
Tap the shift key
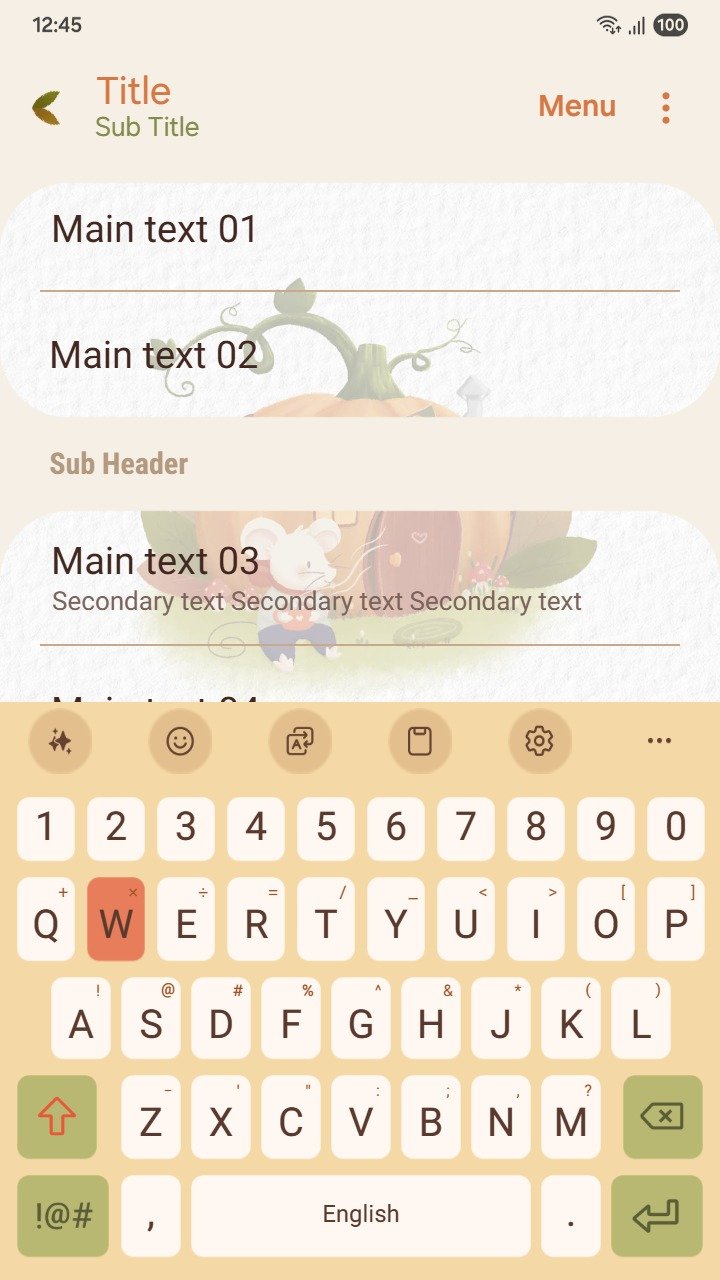(x=57, y=1116)
